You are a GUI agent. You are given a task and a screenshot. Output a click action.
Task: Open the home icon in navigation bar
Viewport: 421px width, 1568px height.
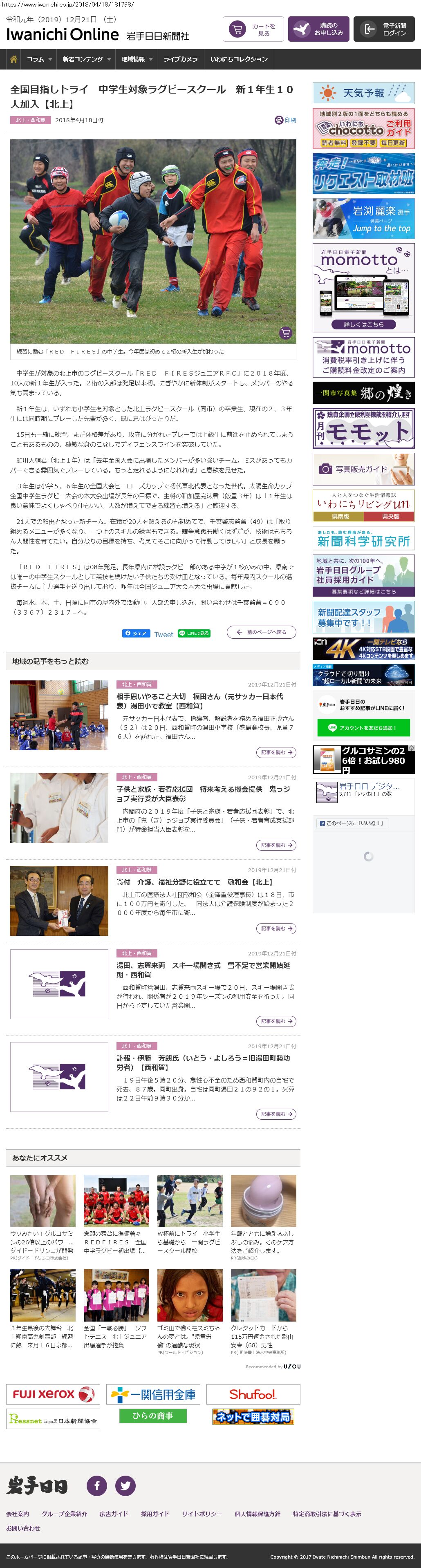(13, 59)
